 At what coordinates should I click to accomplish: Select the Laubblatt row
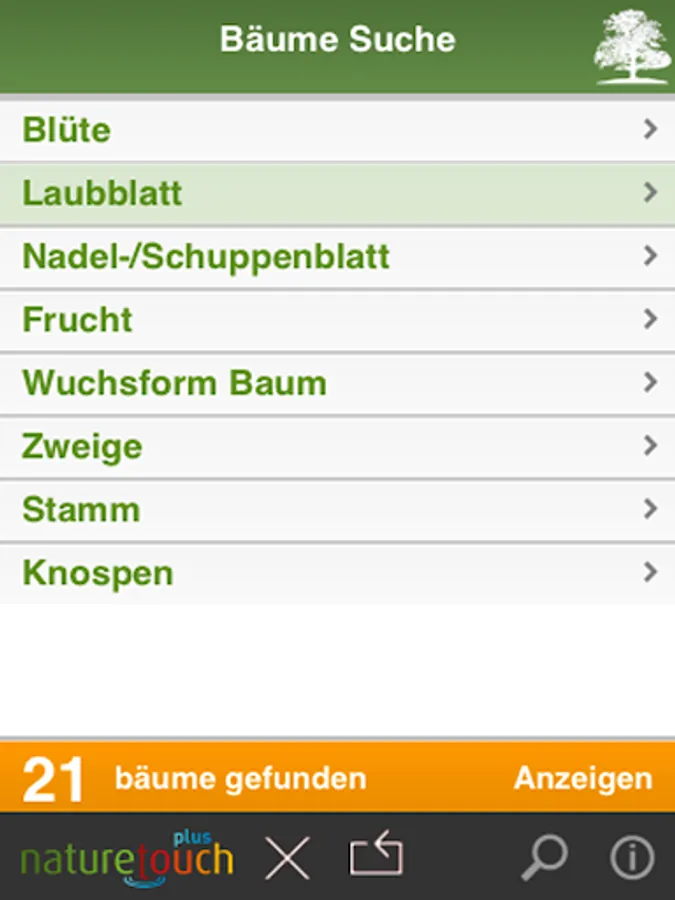[x=338, y=193]
